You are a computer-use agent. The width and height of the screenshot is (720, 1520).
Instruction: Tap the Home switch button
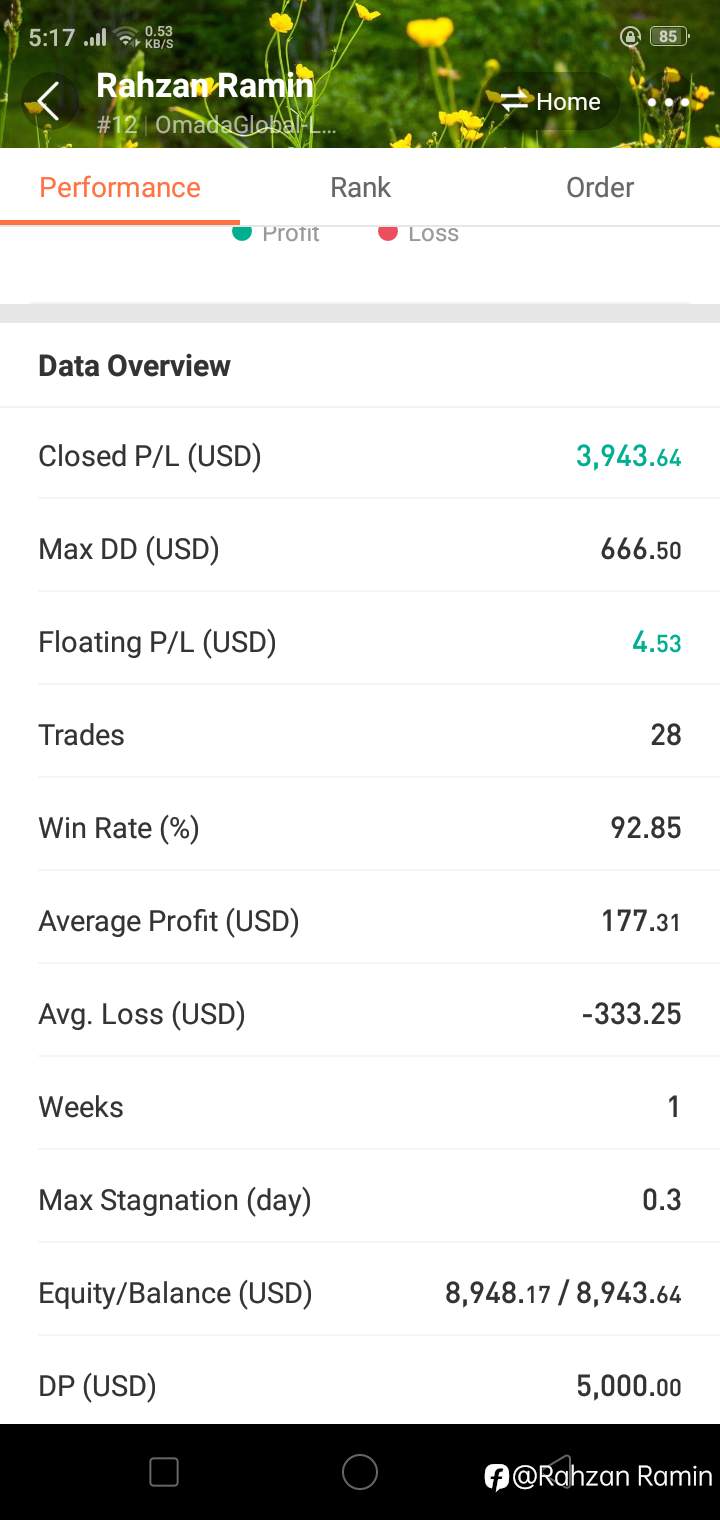[551, 101]
